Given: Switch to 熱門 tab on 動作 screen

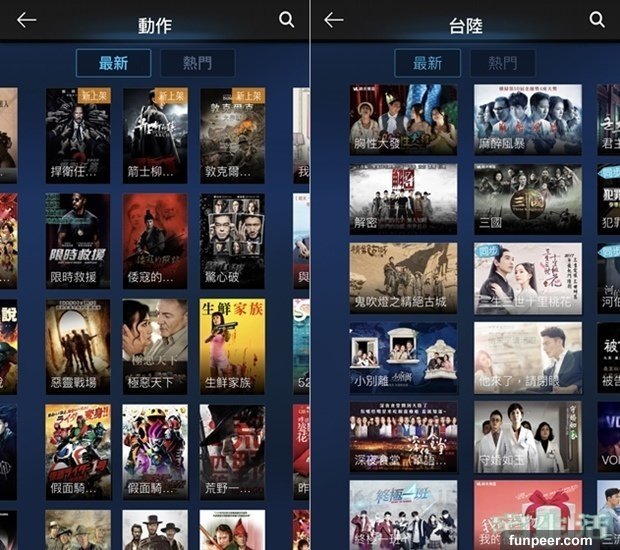Looking at the screenshot, I should (x=197, y=63).
